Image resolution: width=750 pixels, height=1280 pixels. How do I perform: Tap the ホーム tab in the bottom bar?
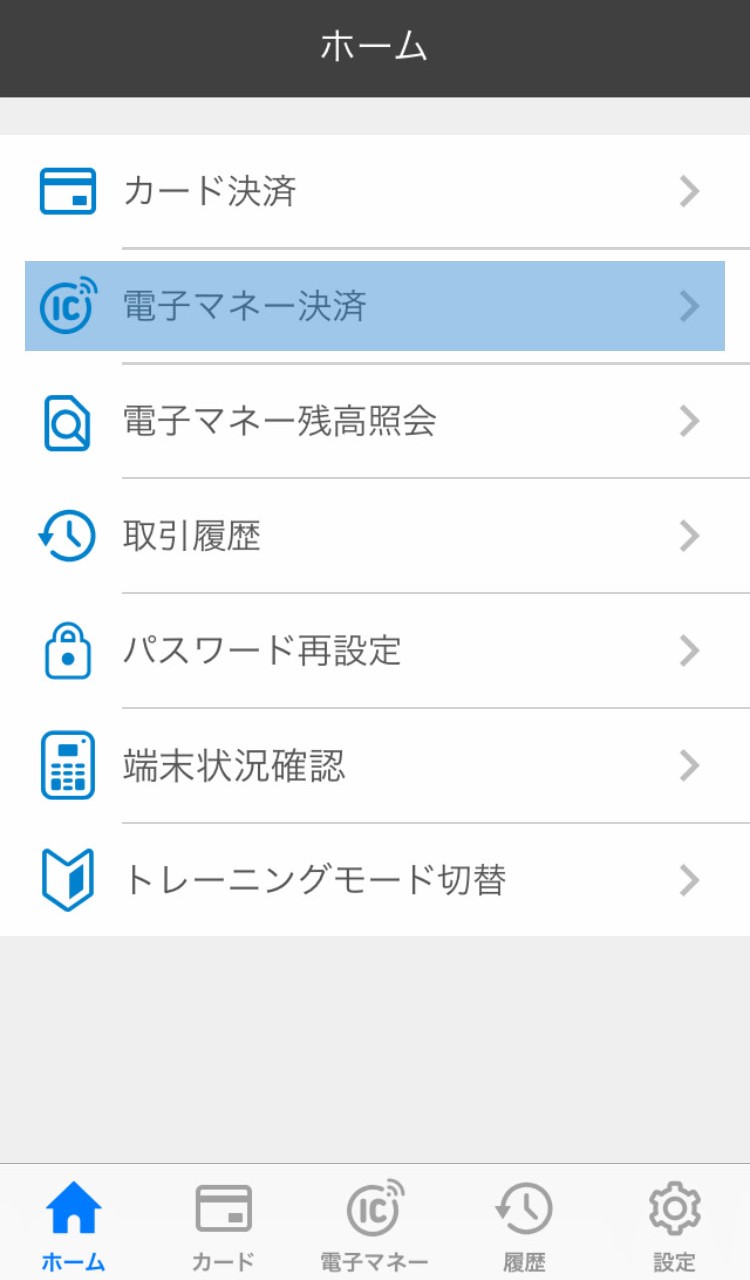[x=74, y=1224]
